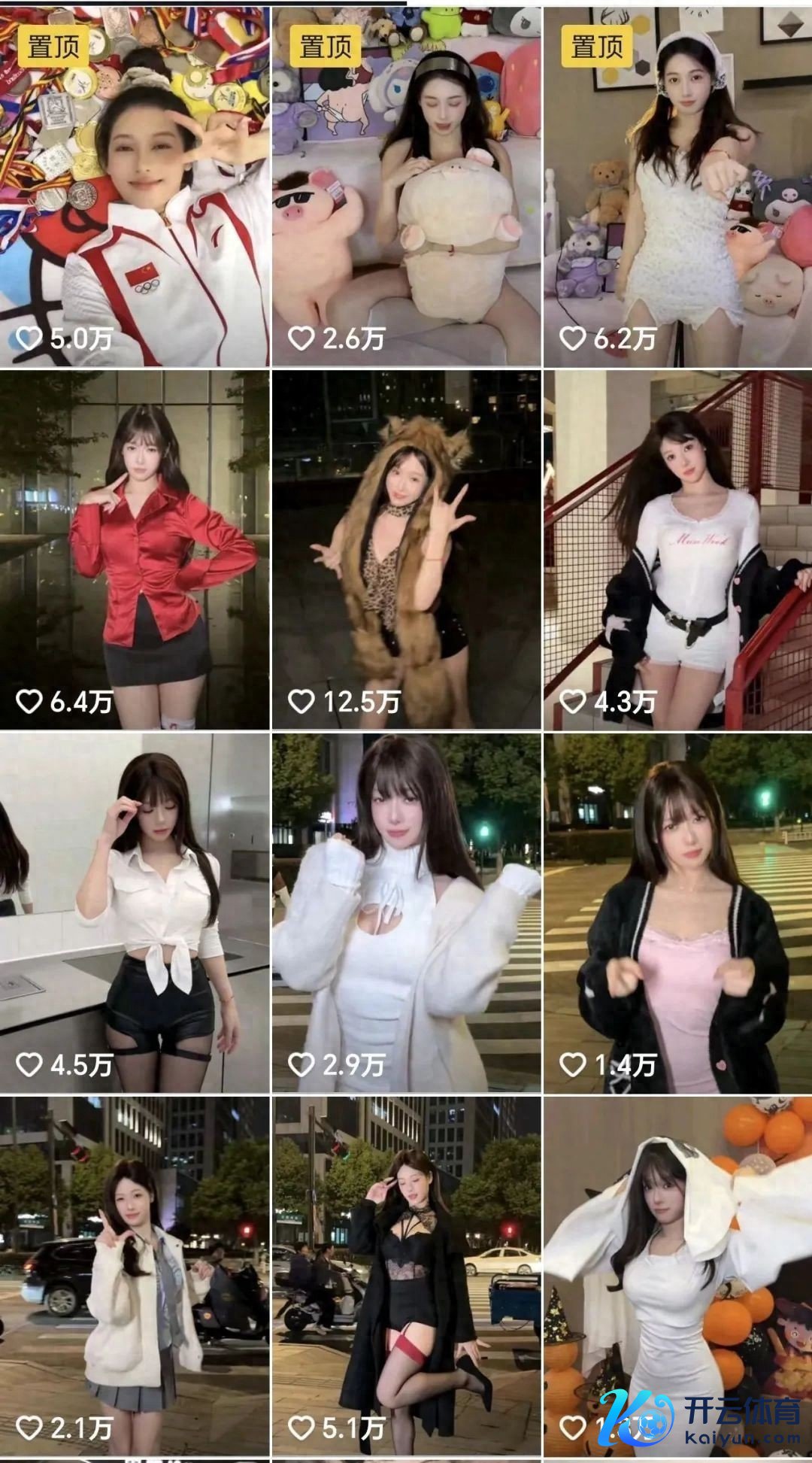
Task: Play the pinned video with 2.6万 likes
Action: pos(406,188)
